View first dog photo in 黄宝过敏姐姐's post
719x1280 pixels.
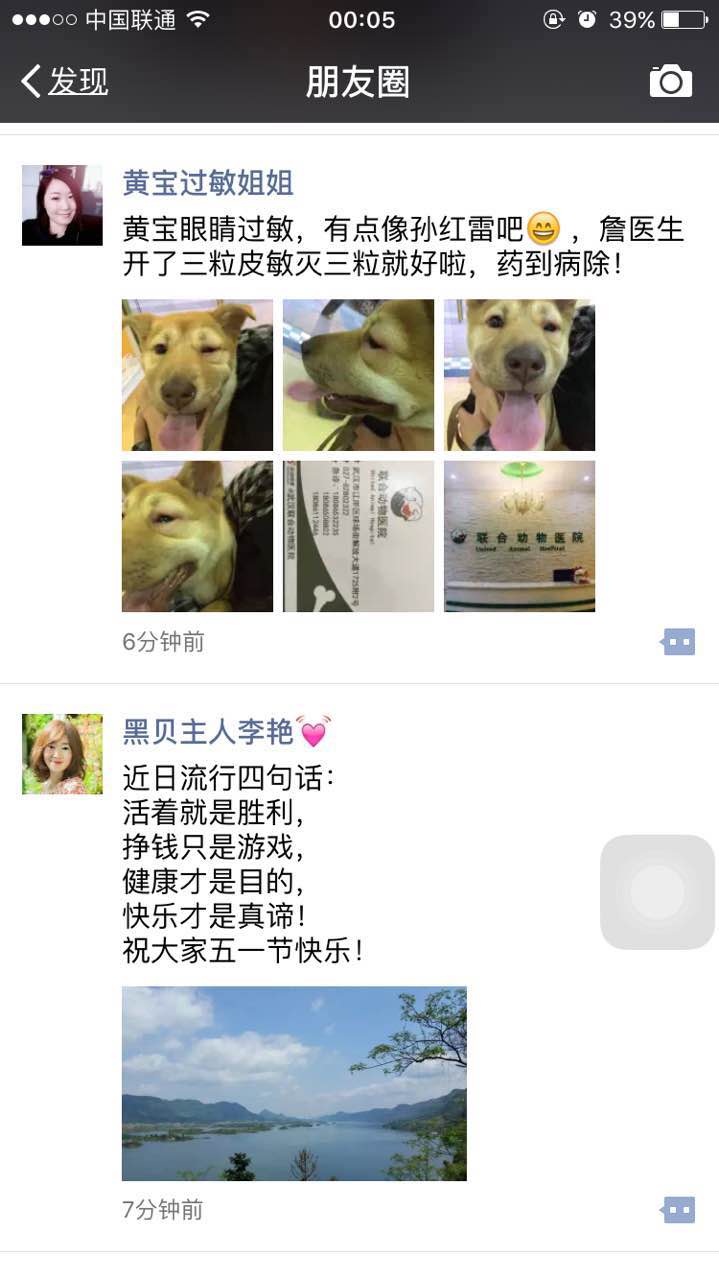coord(197,375)
